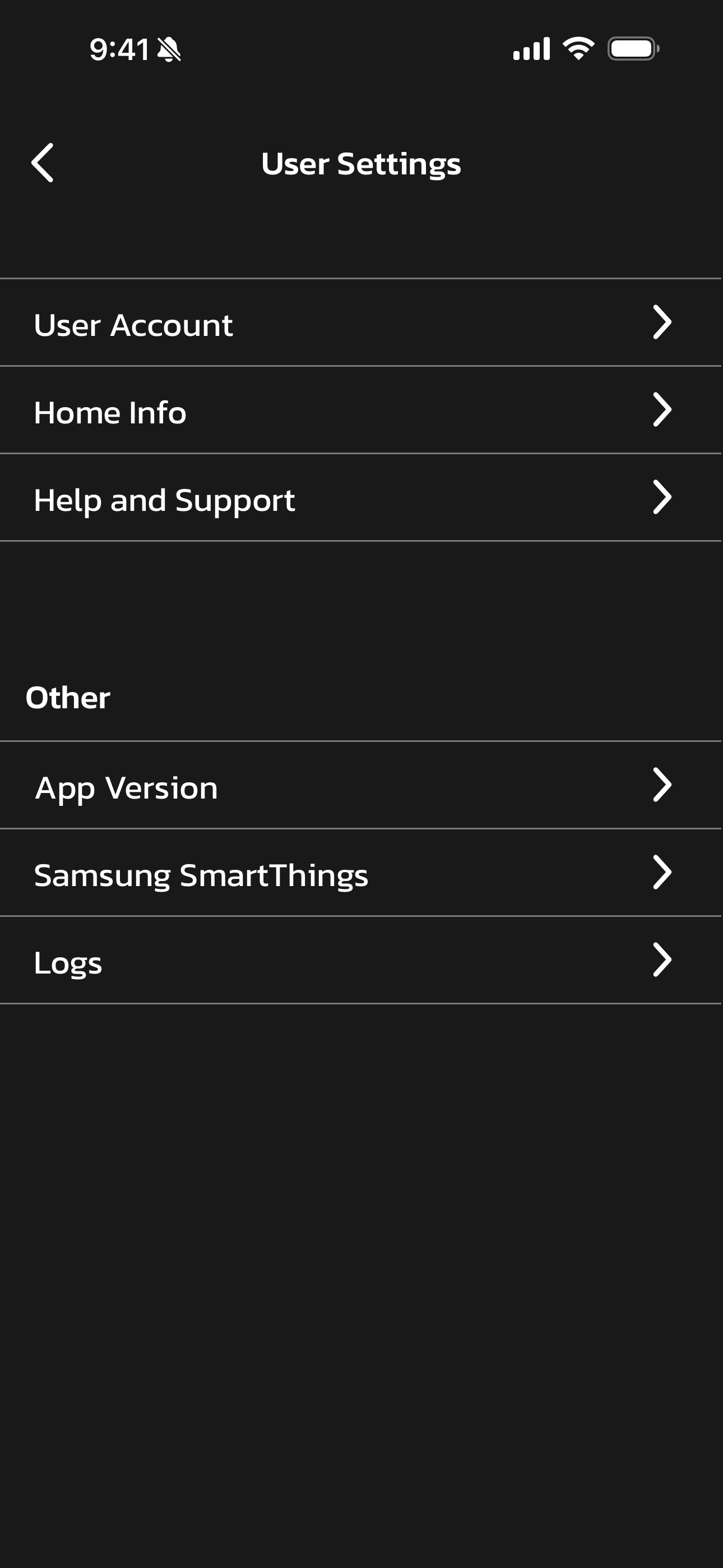Image resolution: width=723 pixels, height=1568 pixels.
Task: Open the Logs row
Action: click(x=360, y=961)
